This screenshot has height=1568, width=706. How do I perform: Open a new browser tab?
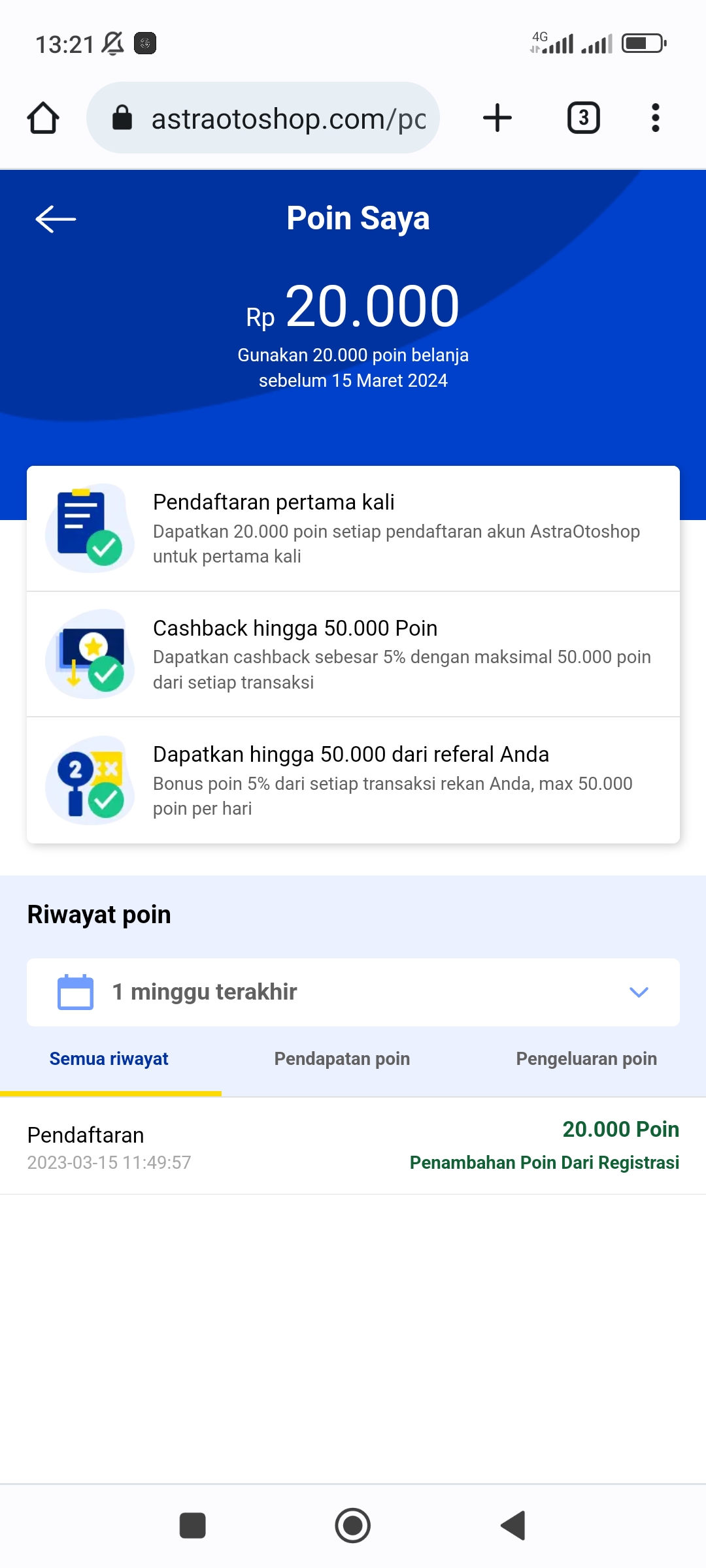[x=497, y=118]
